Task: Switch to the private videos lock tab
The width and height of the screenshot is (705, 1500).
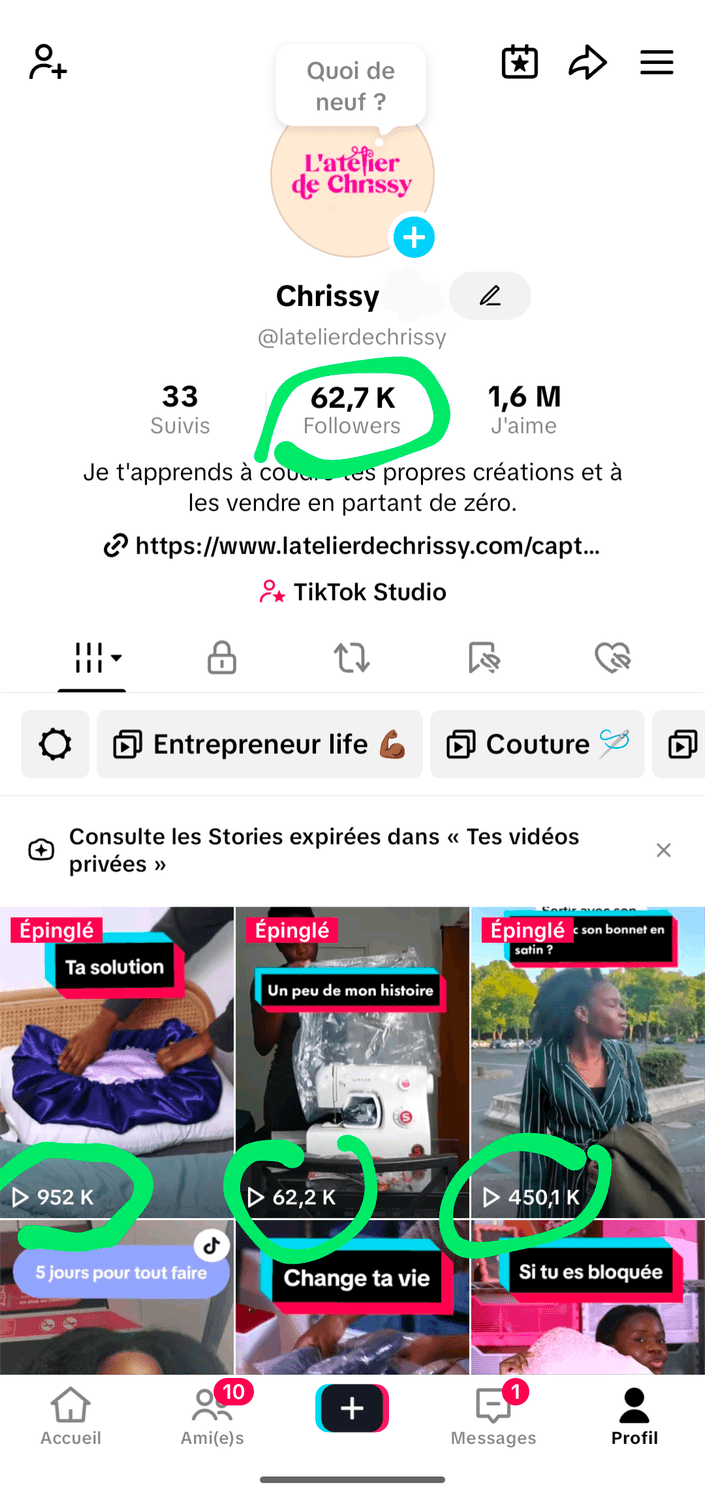Action: tap(221, 658)
